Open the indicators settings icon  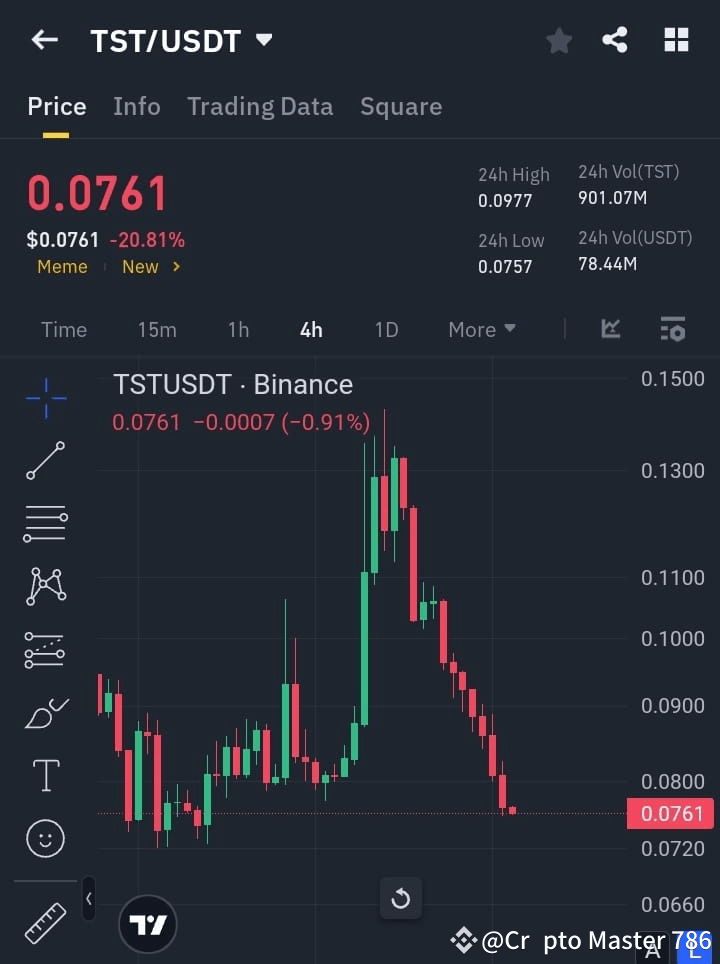click(673, 329)
